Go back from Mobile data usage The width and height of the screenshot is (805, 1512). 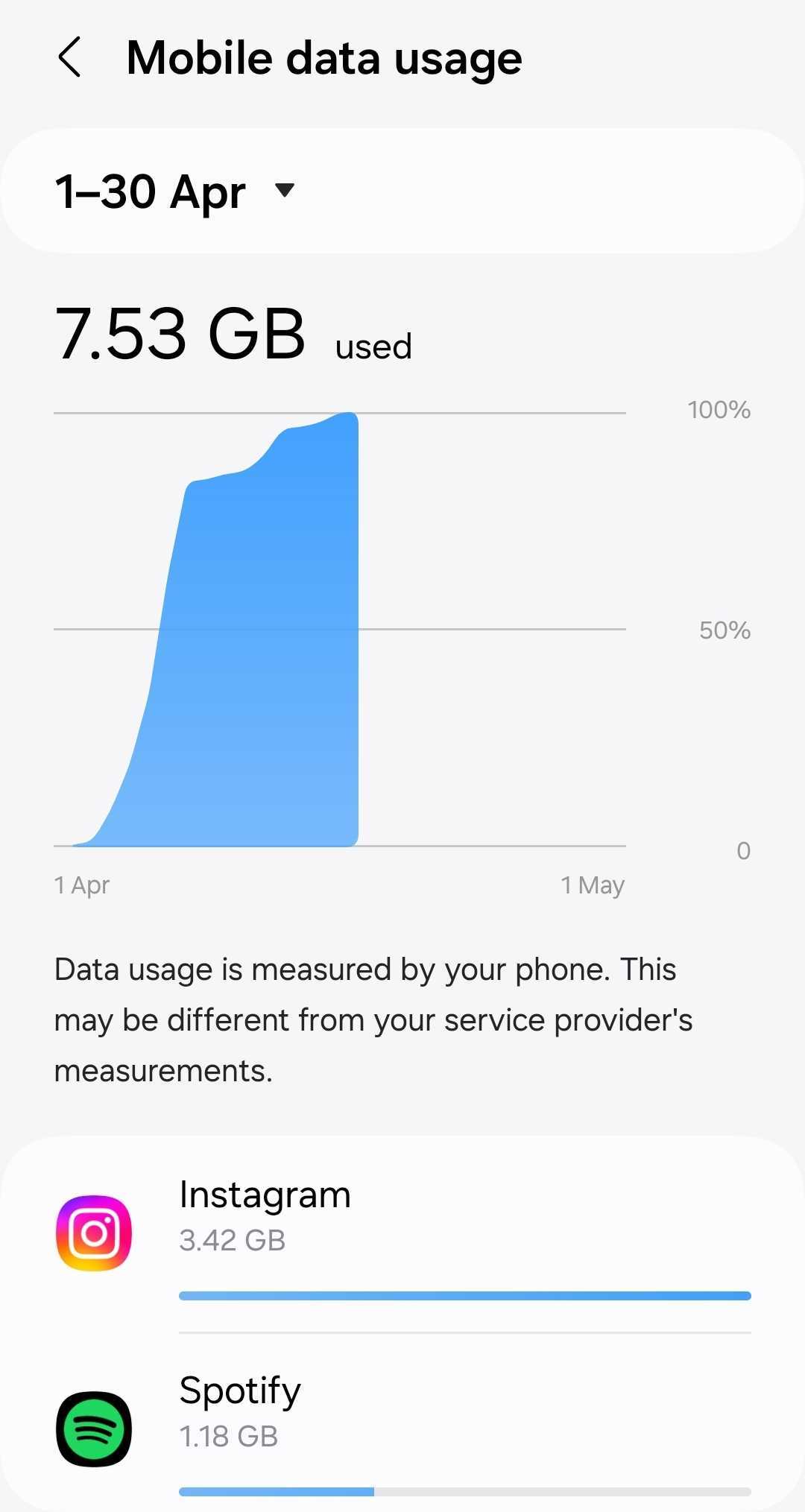69,58
